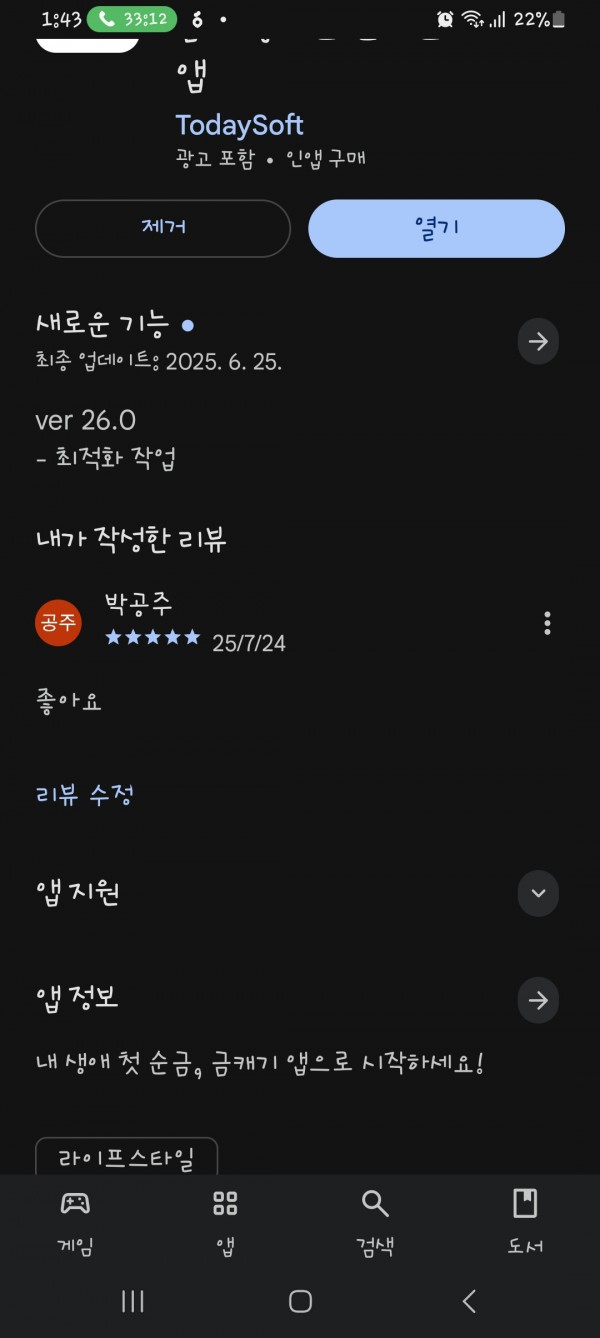Screen dimensions: 600x1338
Task: Expand the 앱 지원 section
Action: point(538,893)
